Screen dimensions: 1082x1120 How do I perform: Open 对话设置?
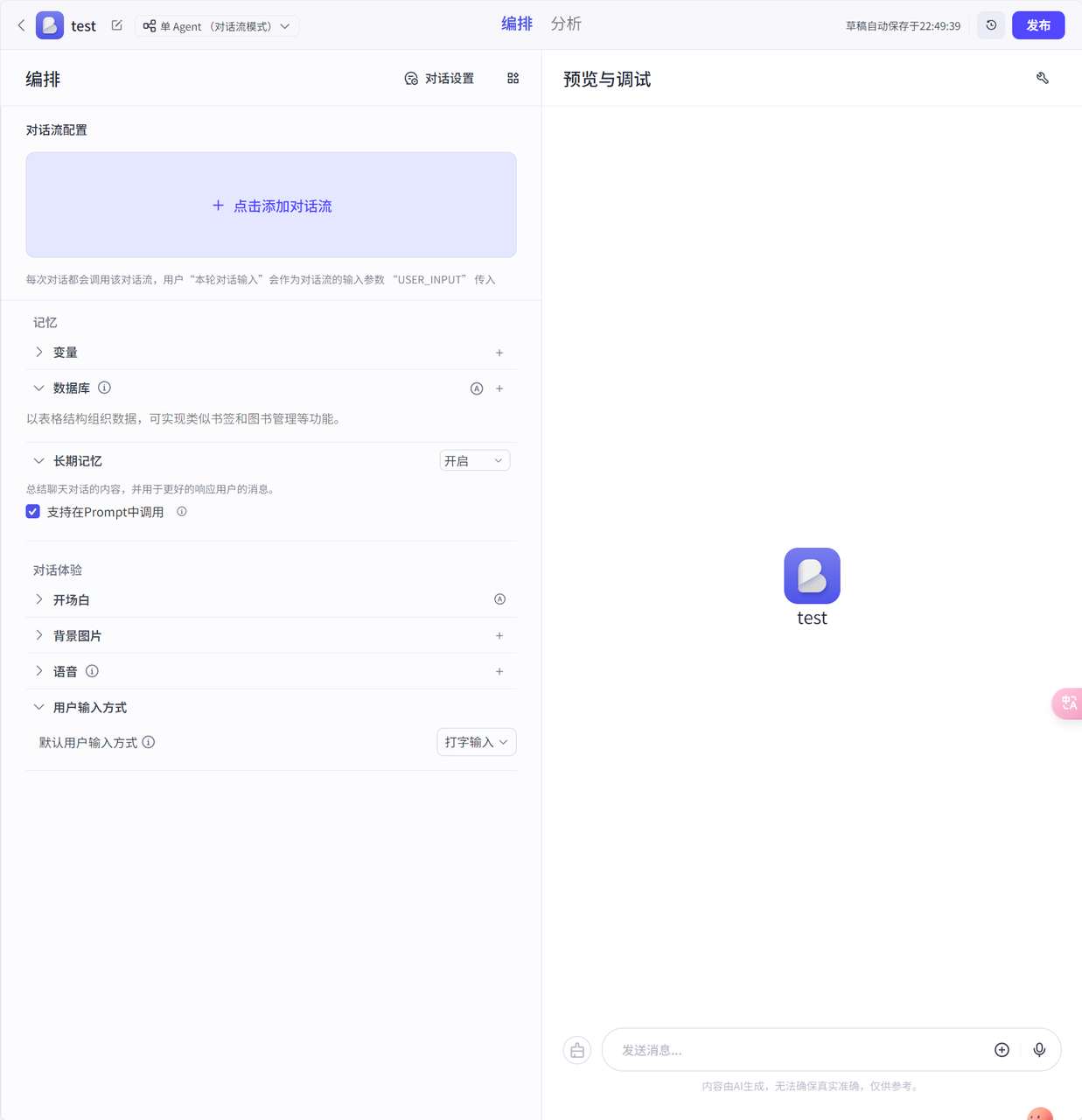(439, 79)
